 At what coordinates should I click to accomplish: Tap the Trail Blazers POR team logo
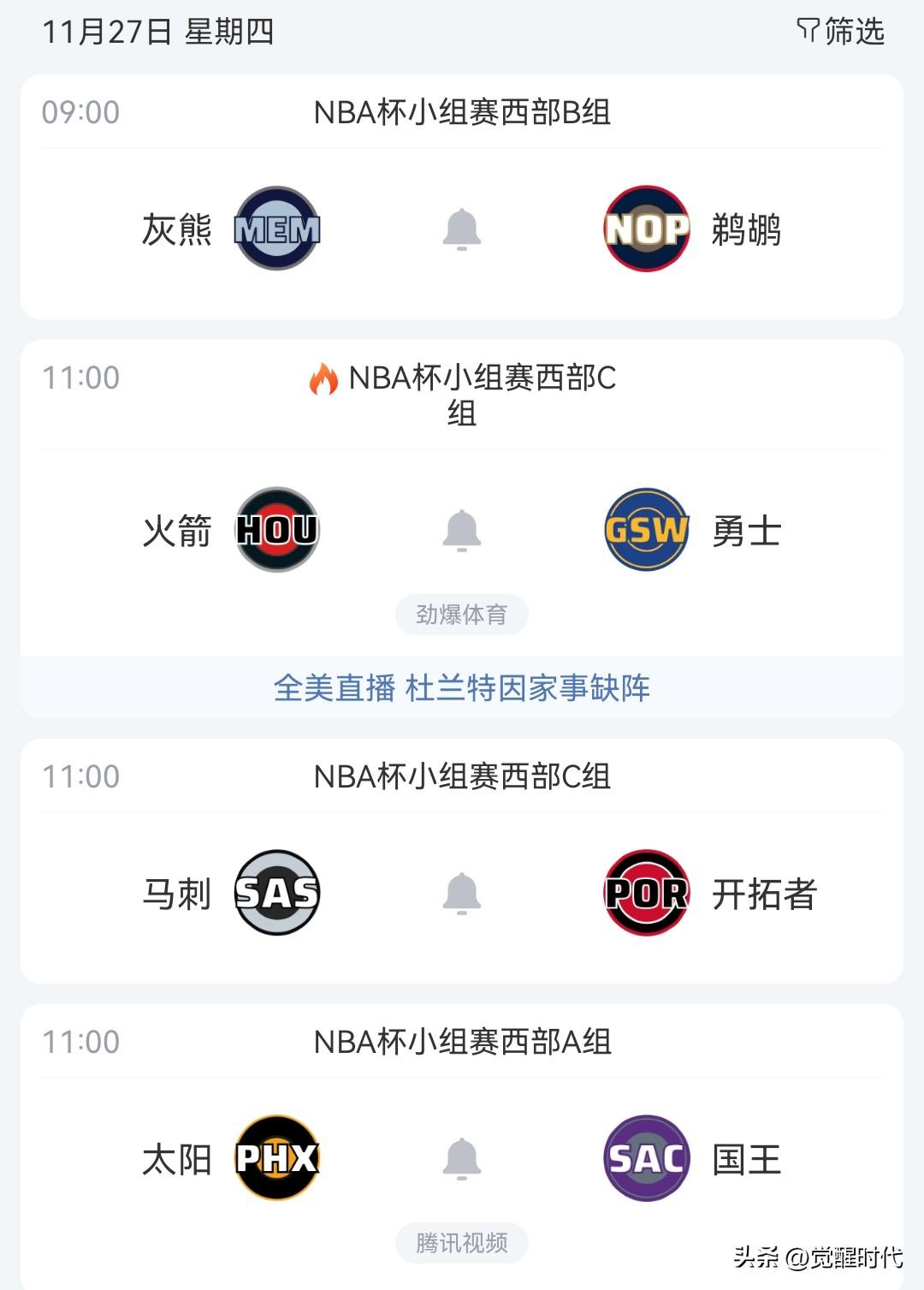(x=647, y=893)
